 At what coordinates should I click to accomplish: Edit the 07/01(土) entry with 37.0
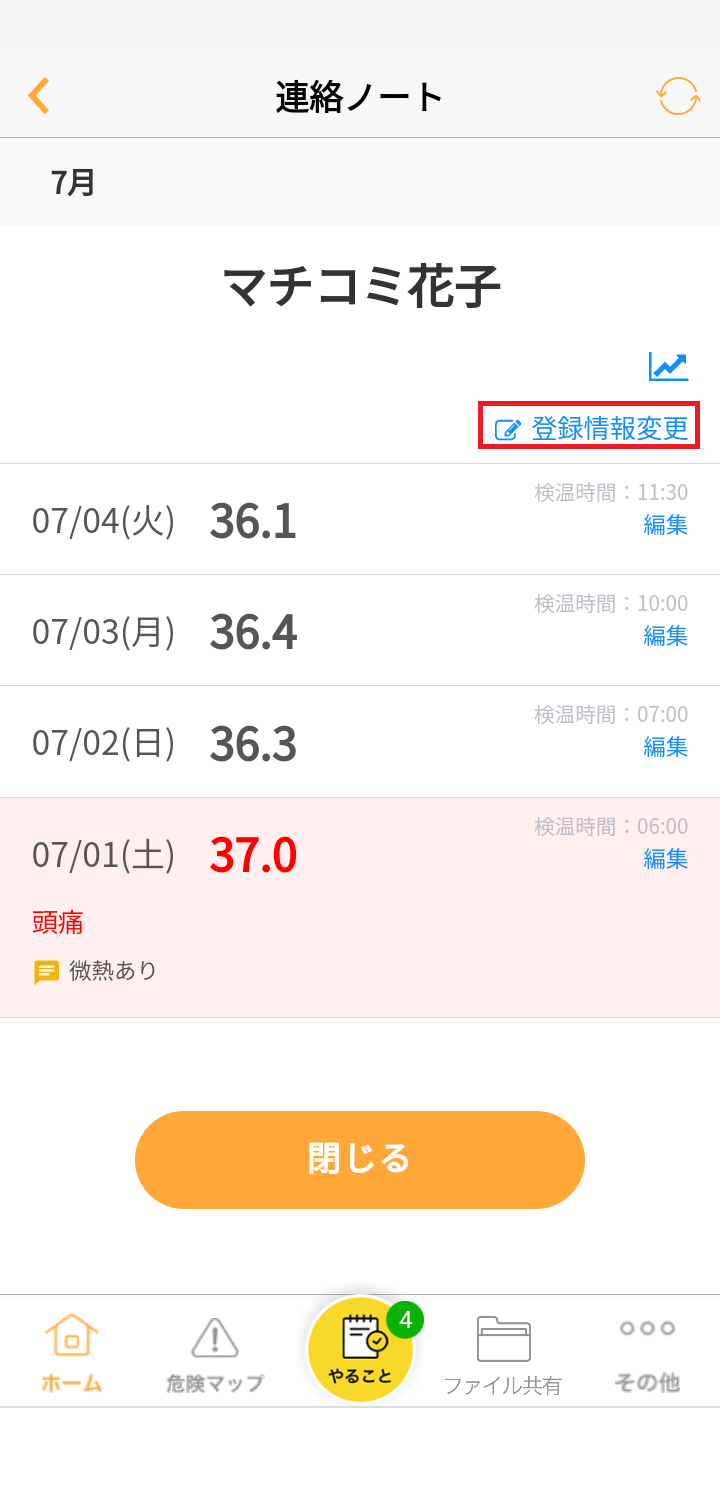[665, 858]
